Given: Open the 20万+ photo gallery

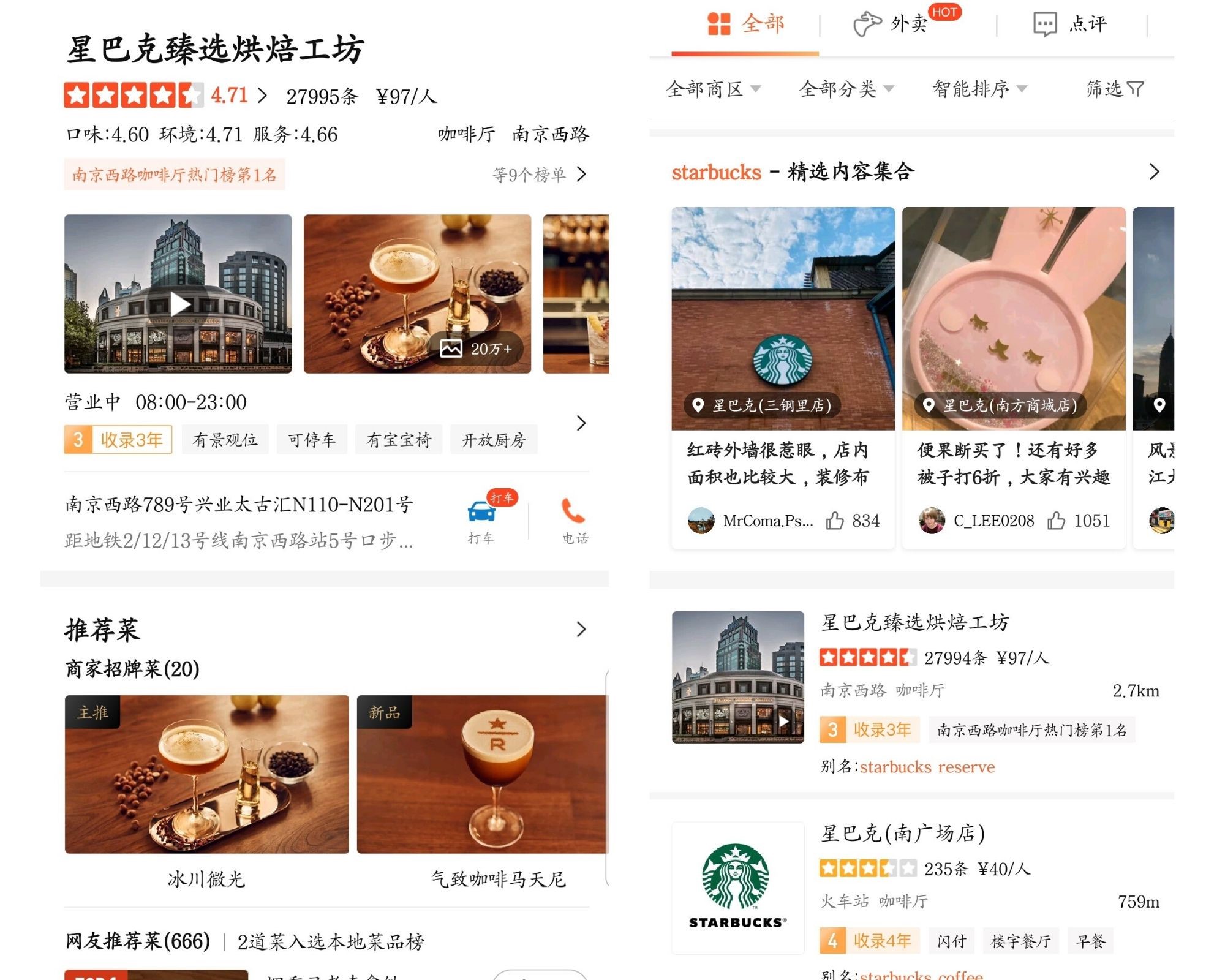Looking at the screenshot, I should pyautogui.click(x=476, y=349).
